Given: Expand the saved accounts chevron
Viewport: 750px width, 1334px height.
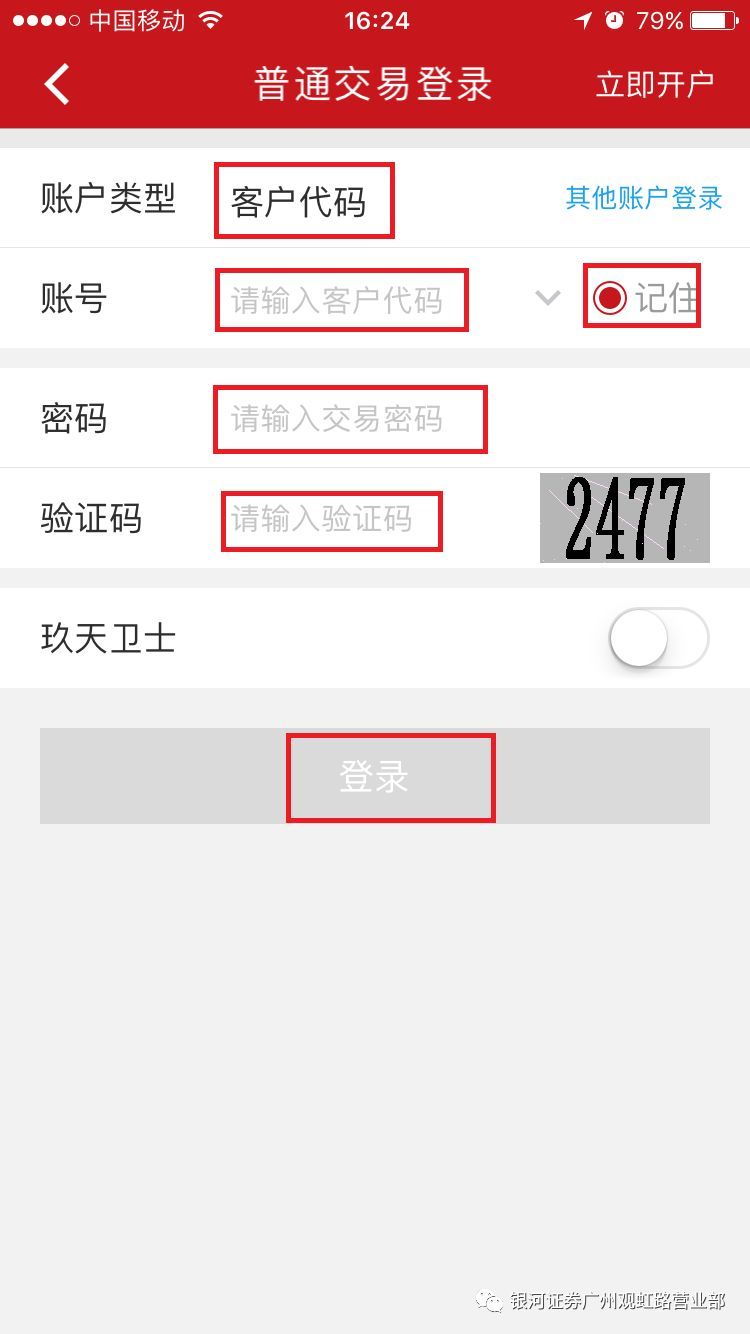Looking at the screenshot, I should [x=547, y=298].
